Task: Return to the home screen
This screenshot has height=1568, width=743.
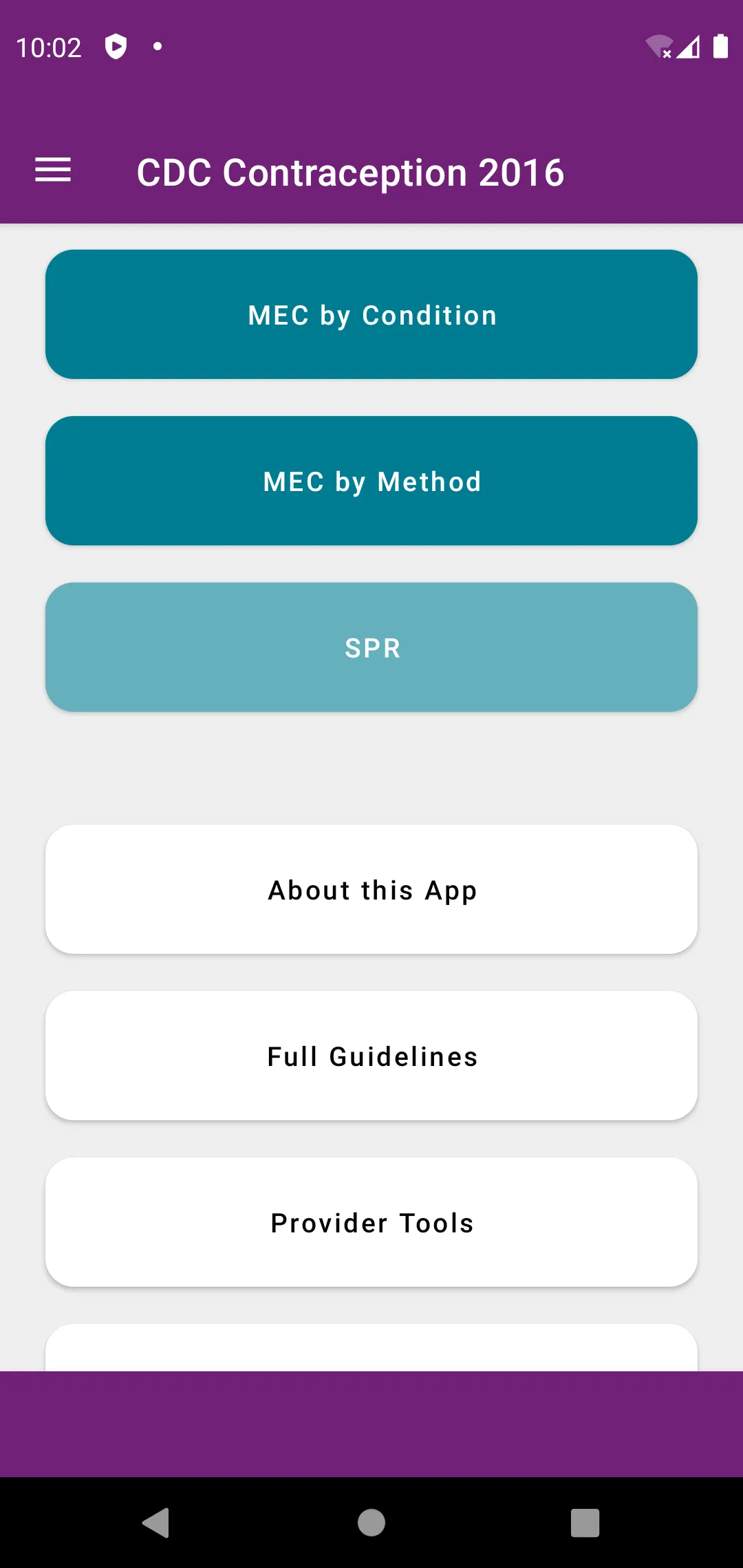Action: 371,1522
